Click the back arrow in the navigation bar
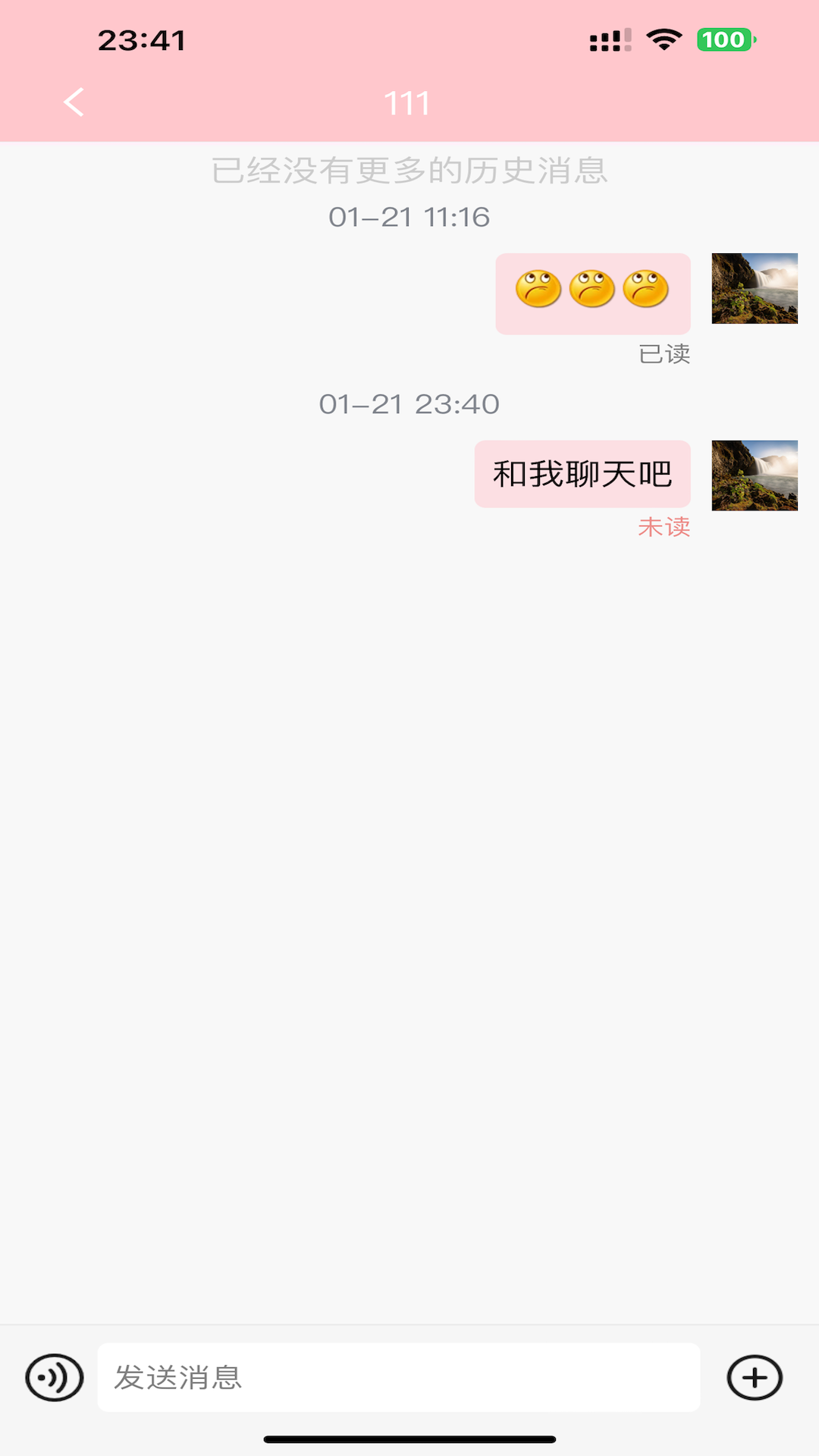The height and width of the screenshot is (1456, 819). [73, 102]
